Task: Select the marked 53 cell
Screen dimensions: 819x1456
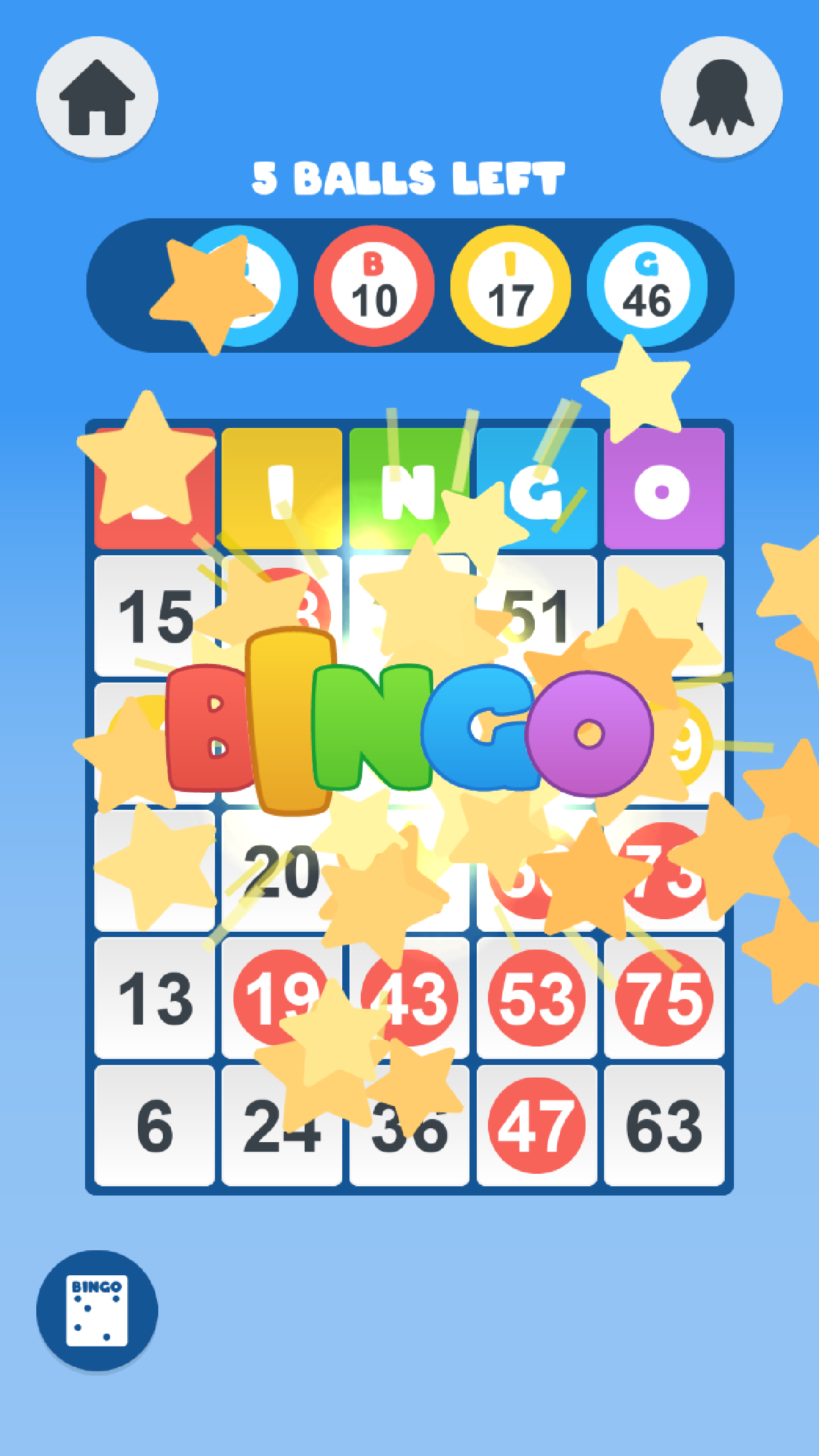Action: [x=537, y=998]
